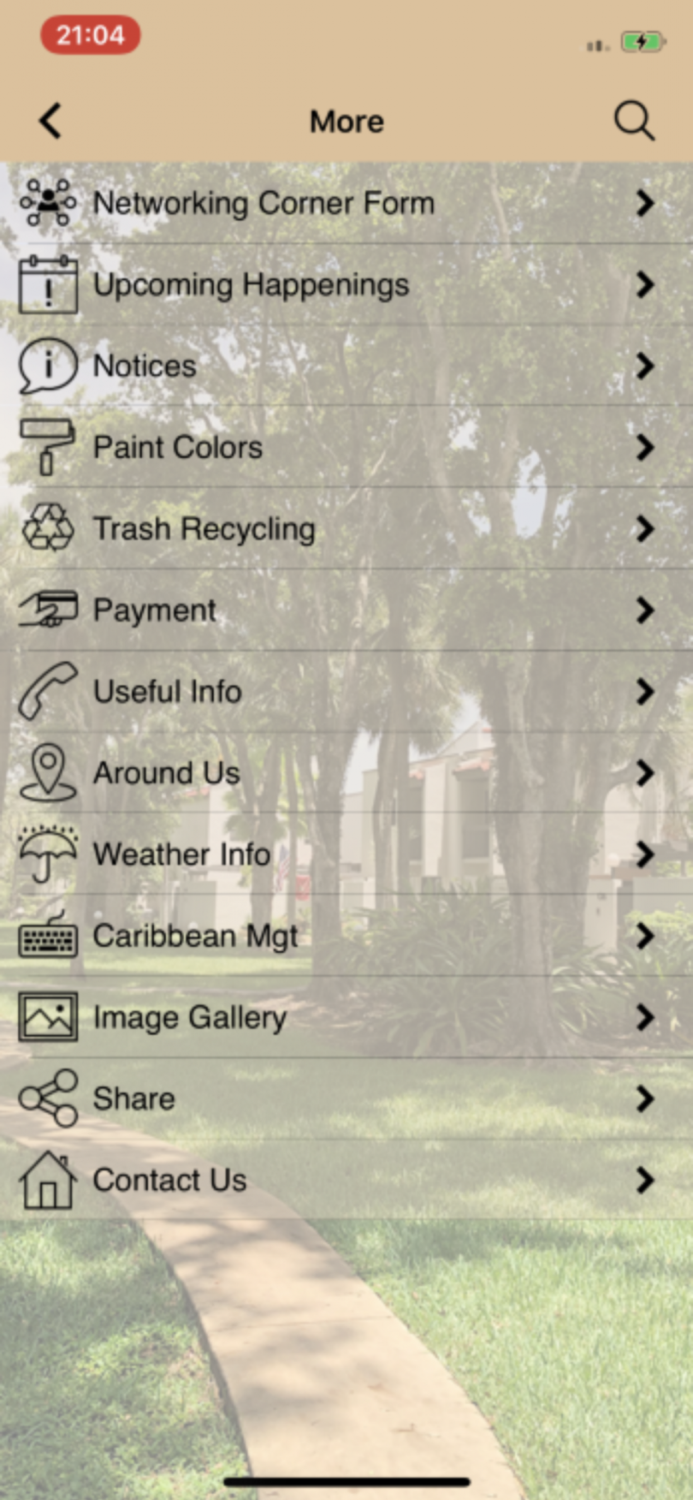Screen dimensions: 693x1500
Task: Go to the Payment section
Action: tap(154, 610)
